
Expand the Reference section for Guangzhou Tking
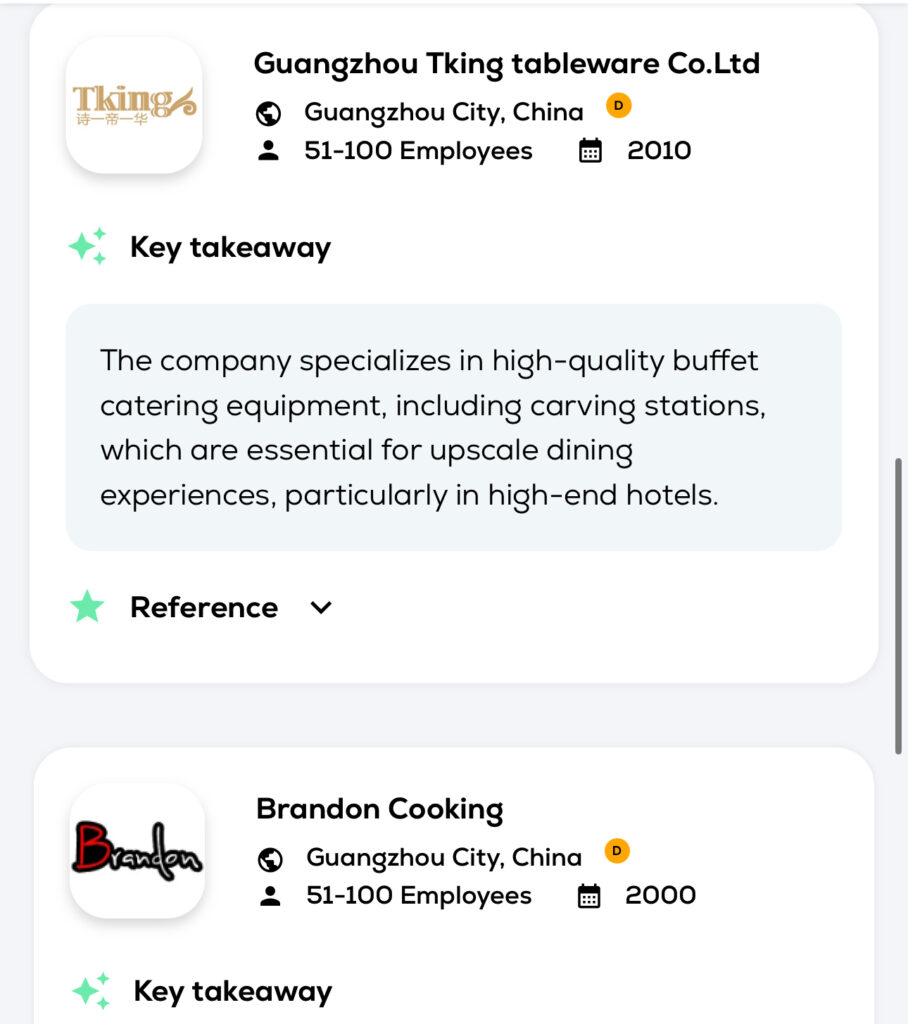click(320, 607)
